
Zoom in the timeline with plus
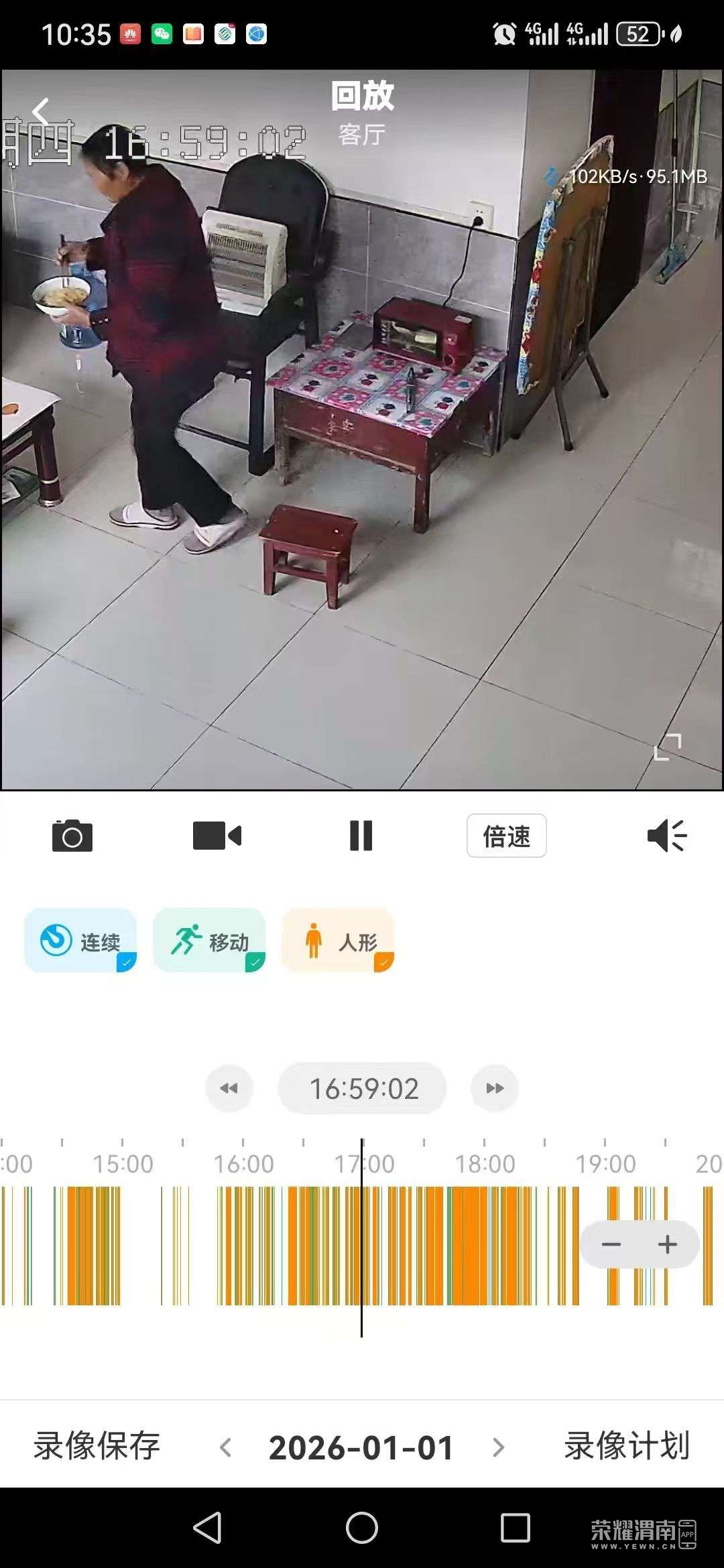tap(668, 1244)
